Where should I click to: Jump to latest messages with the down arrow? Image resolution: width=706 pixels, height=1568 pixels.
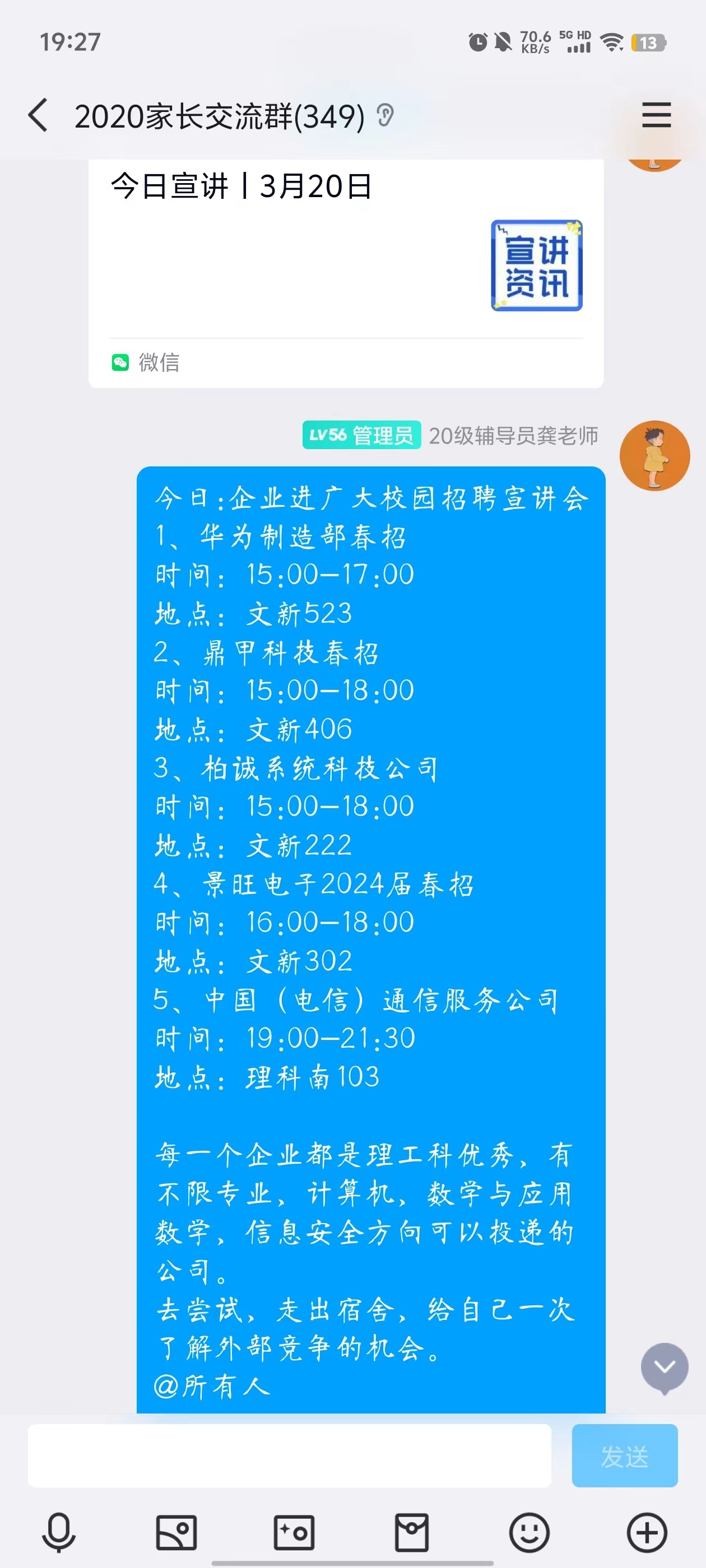click(664, 1367)
